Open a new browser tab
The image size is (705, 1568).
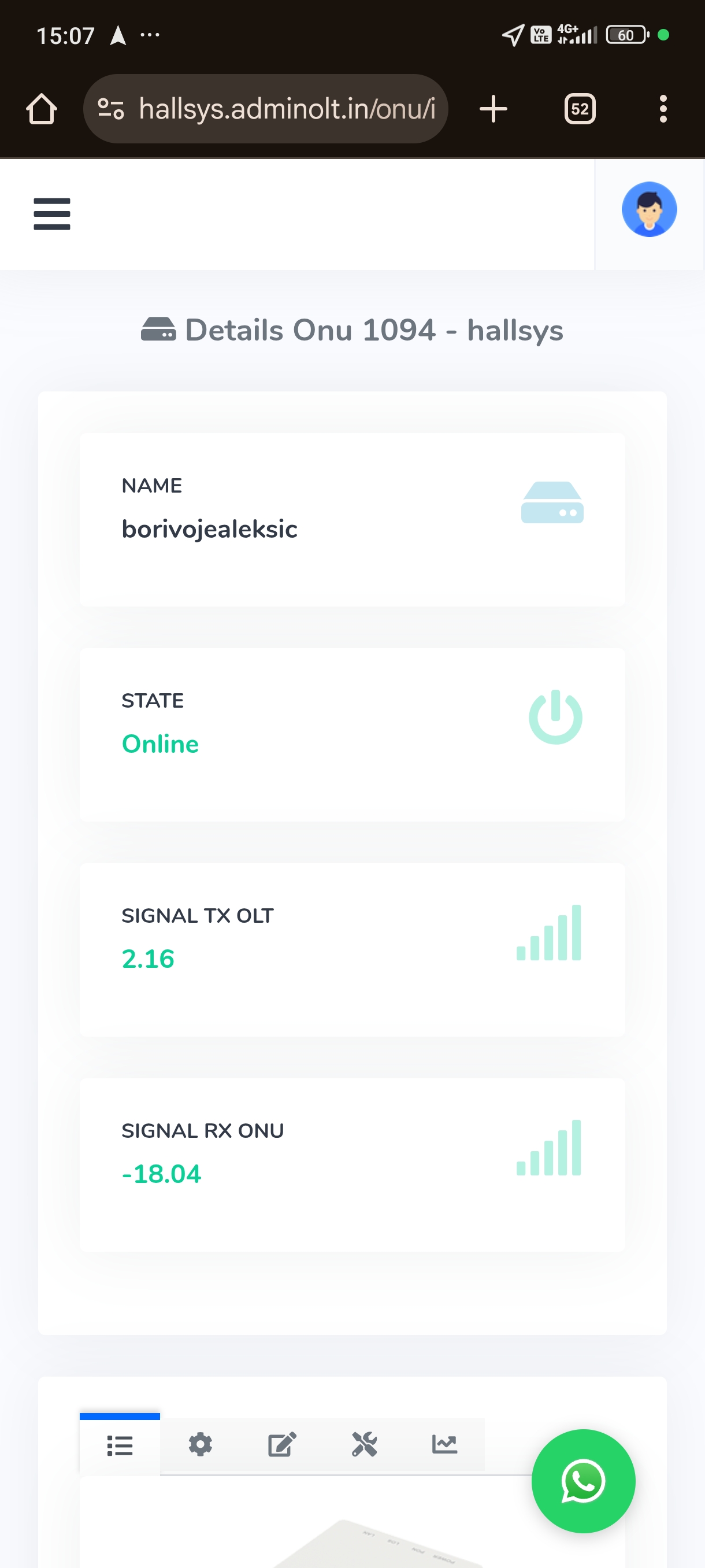click(493, 110)
